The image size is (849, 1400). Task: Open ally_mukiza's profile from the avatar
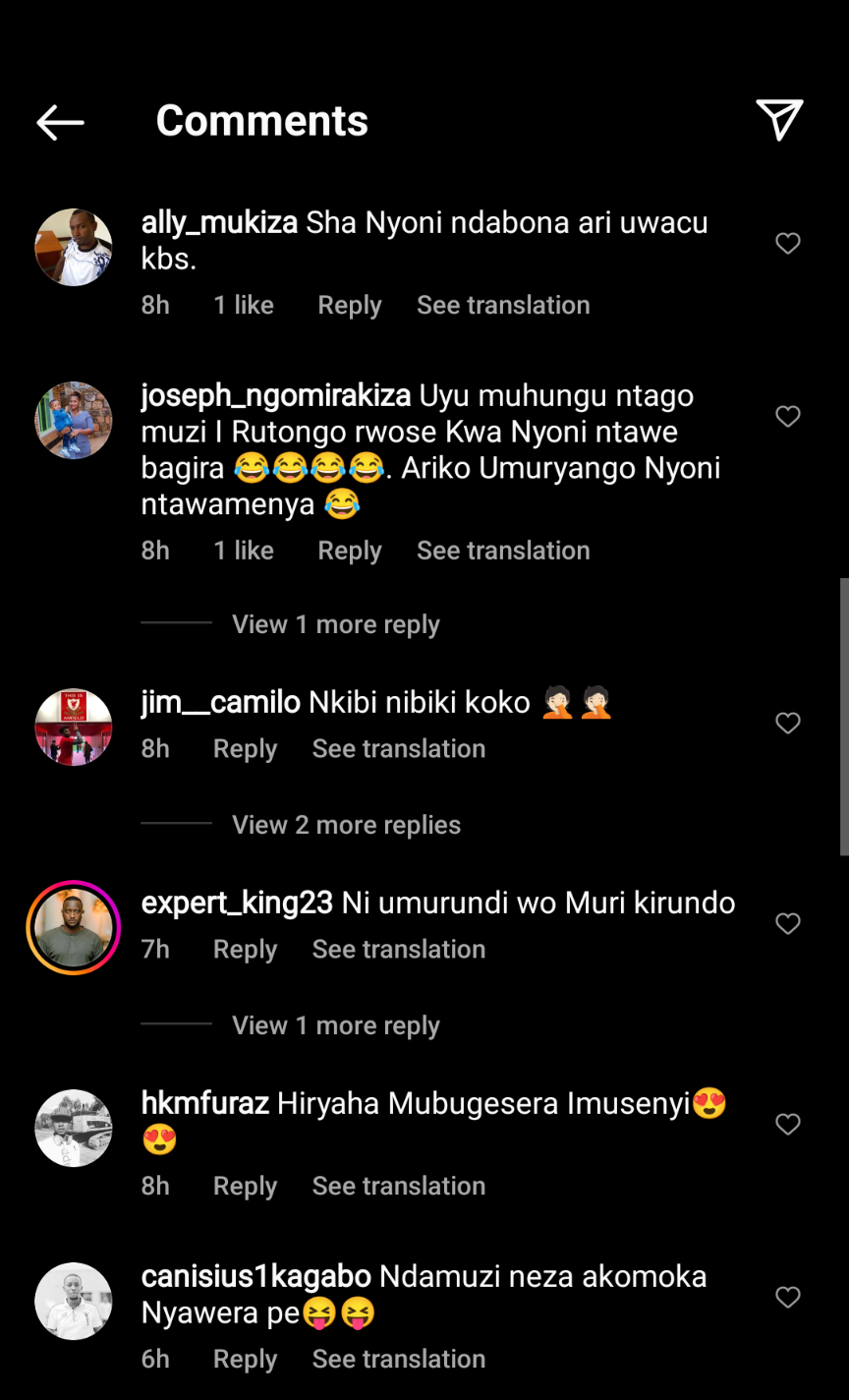click(74, 248)
